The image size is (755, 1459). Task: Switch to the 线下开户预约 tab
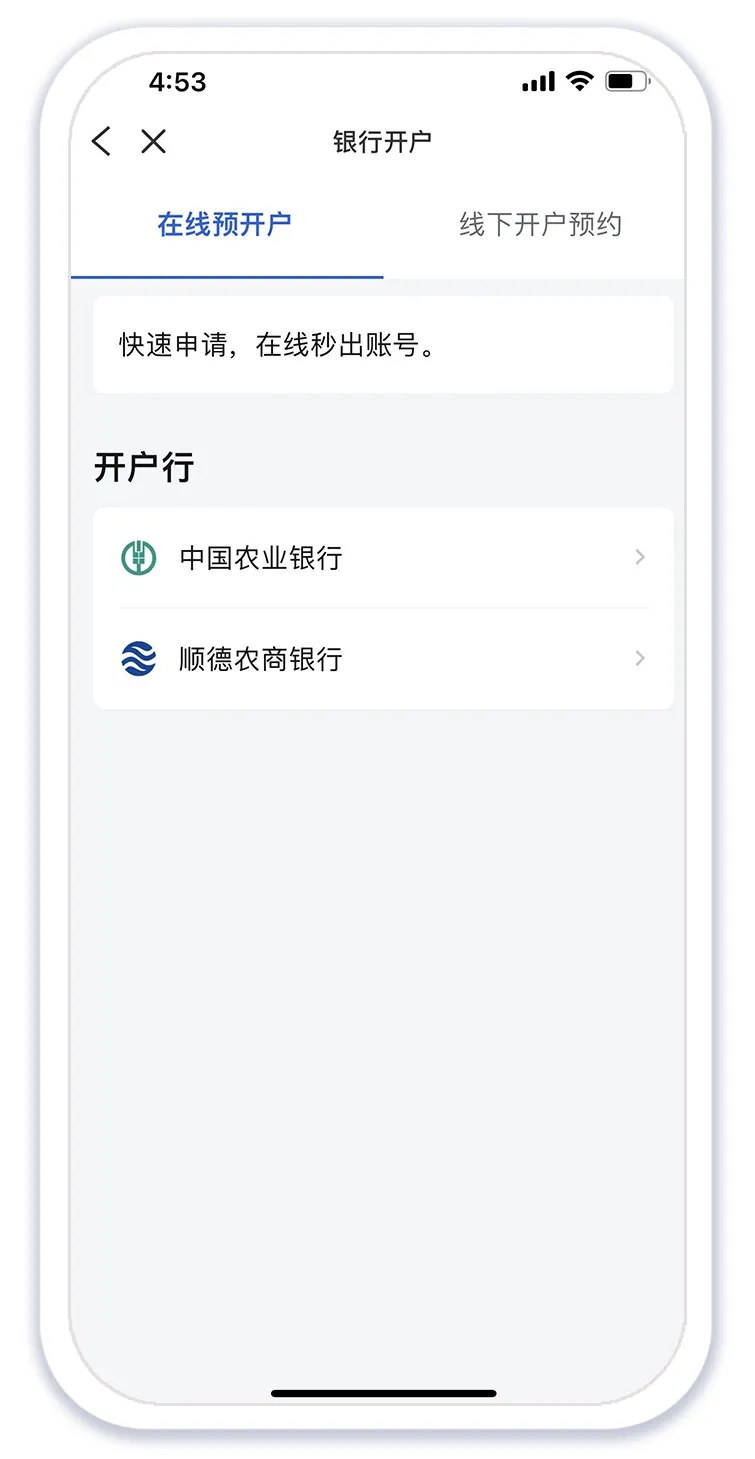click(x=540, y=224)
